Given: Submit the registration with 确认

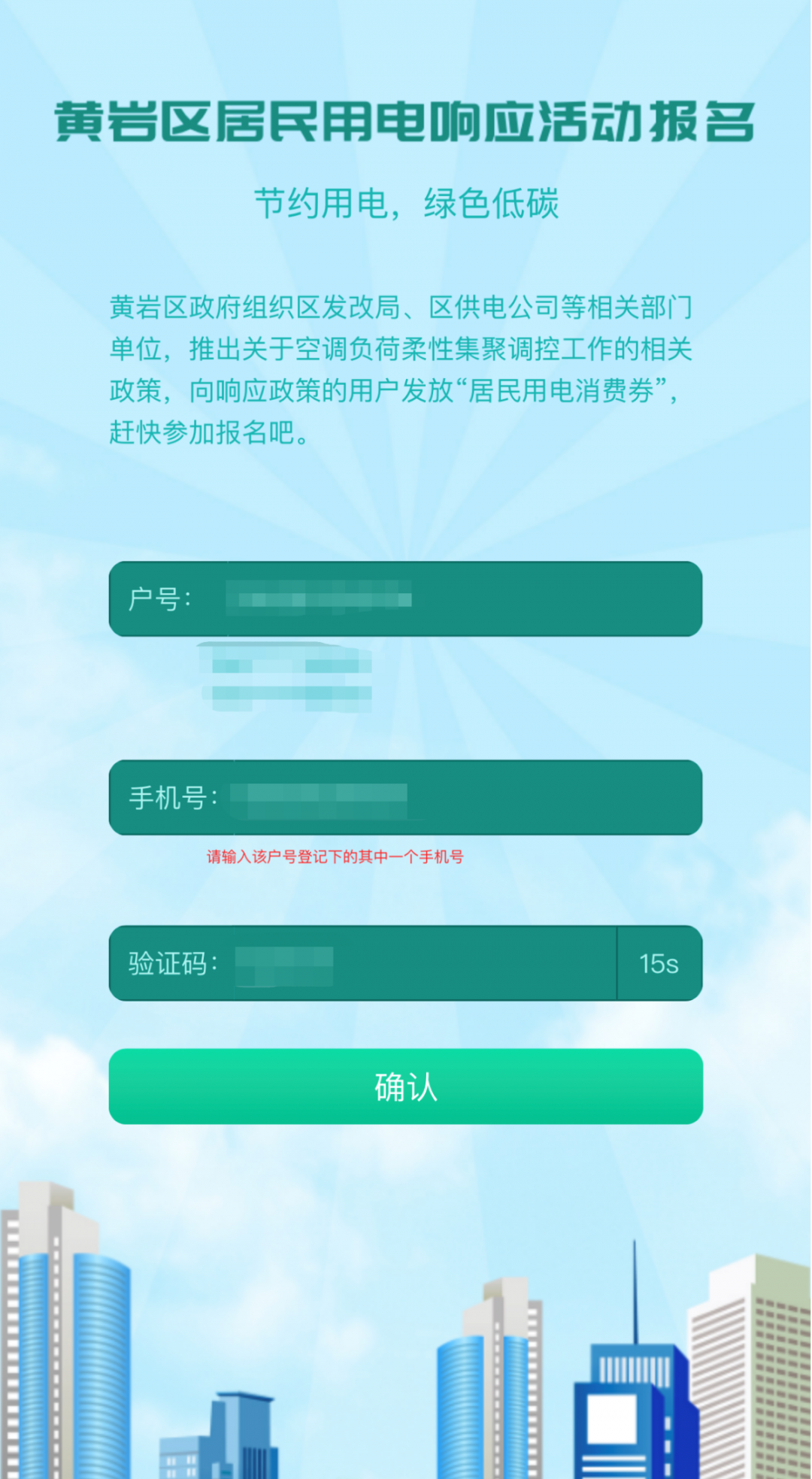Looking at the screenshot, I should pos(406,1087).
